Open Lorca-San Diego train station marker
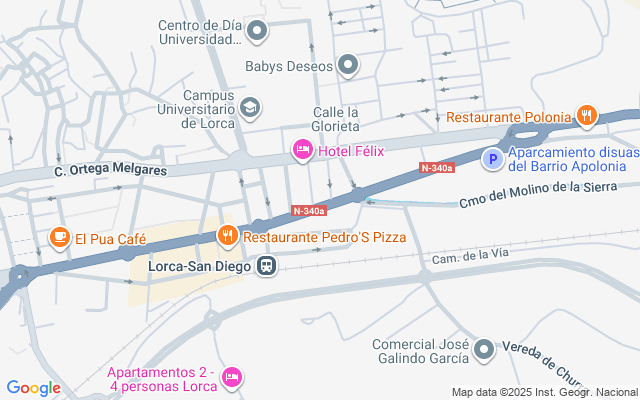Image resolution: width=640 pixels, height=400 pixels. (x=267, y=266)
